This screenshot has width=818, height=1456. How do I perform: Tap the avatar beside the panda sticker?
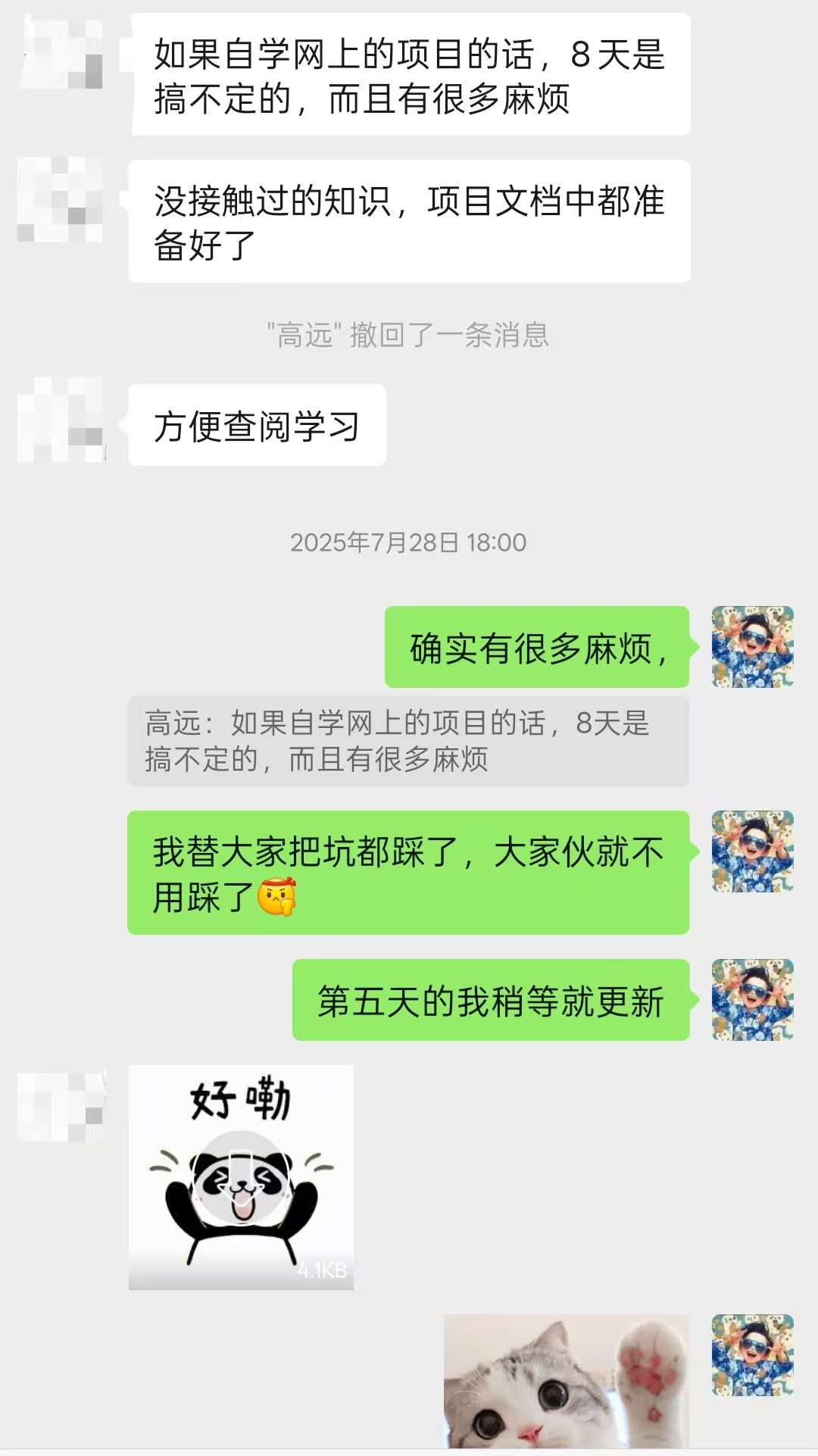[61, 1107]
